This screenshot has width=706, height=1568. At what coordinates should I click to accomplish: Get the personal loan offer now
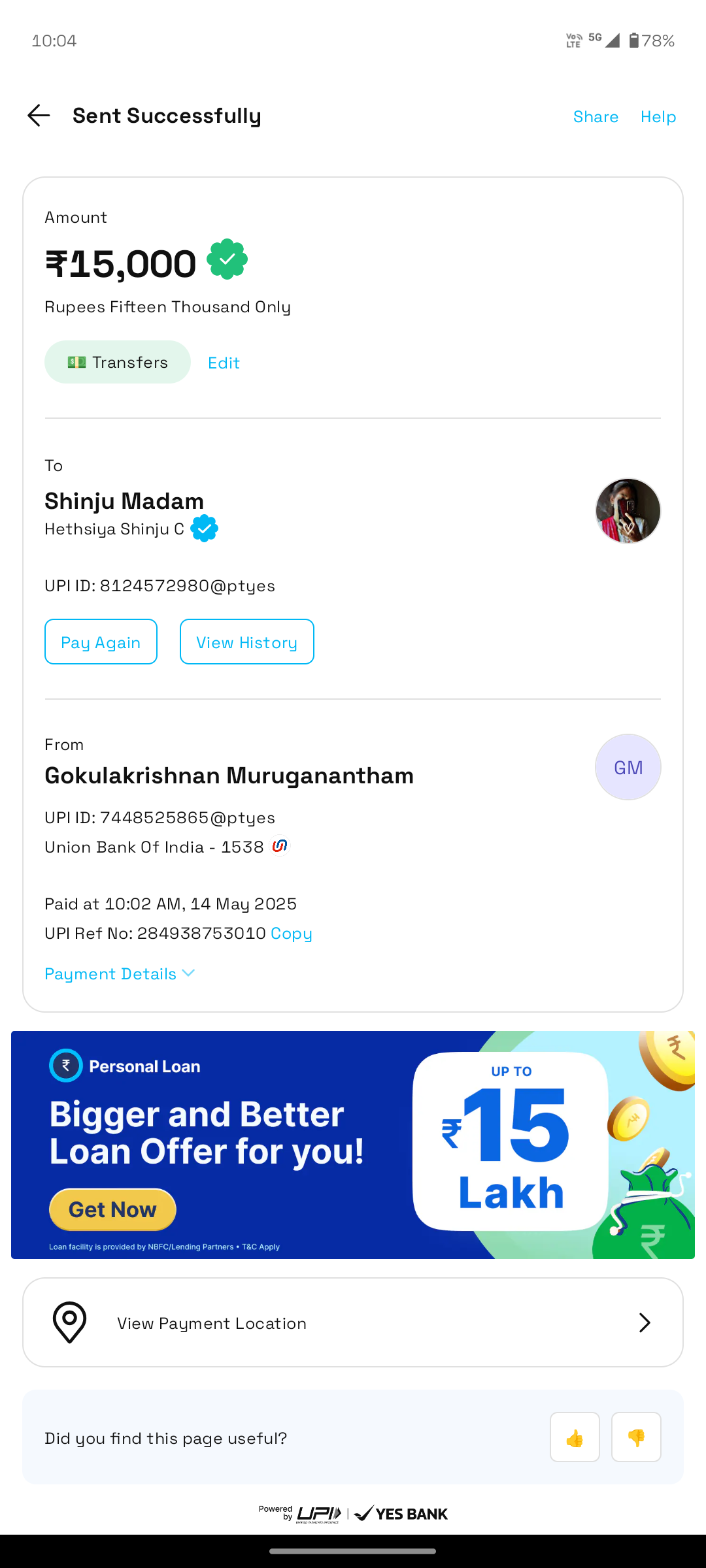[112, 1209]
